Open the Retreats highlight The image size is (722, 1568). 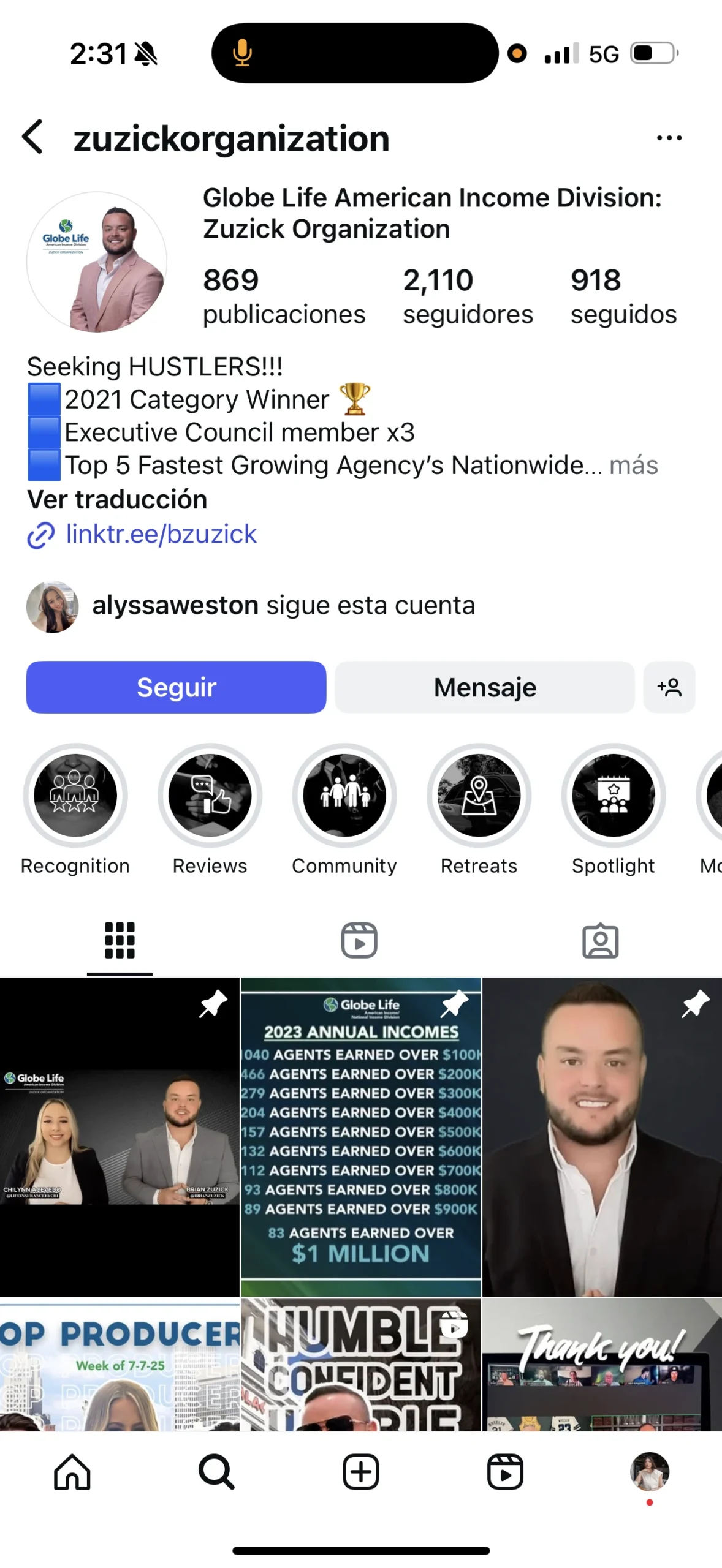[x=479, y=795]
